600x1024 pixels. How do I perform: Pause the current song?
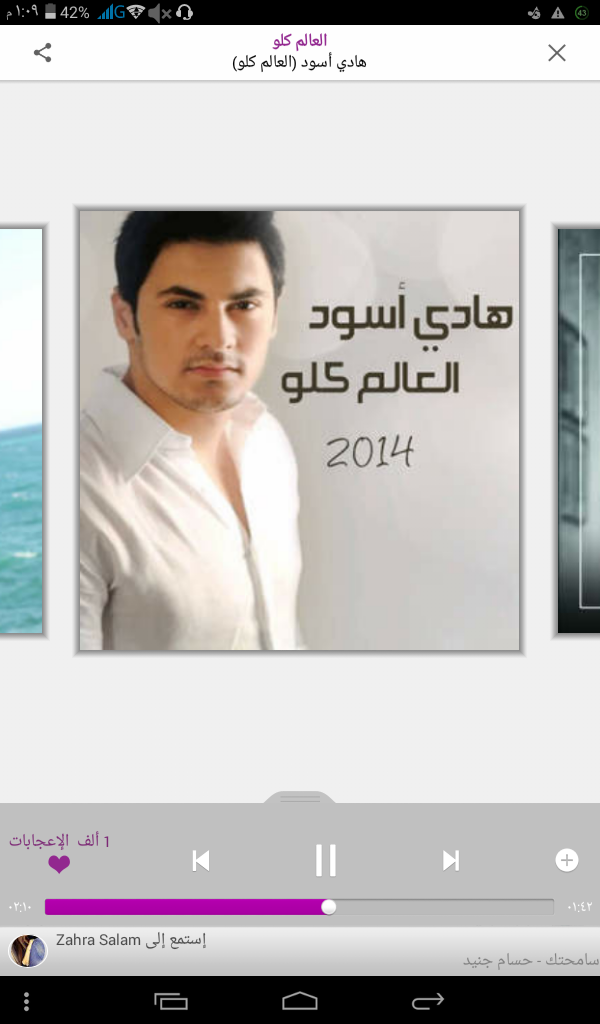point(325,859)
